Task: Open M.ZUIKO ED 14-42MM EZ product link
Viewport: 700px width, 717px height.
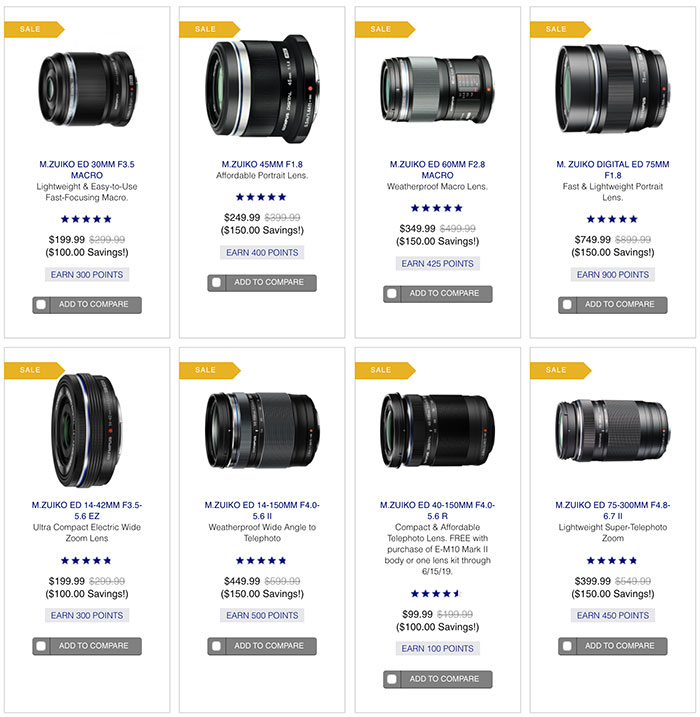Action: (87, 510)
